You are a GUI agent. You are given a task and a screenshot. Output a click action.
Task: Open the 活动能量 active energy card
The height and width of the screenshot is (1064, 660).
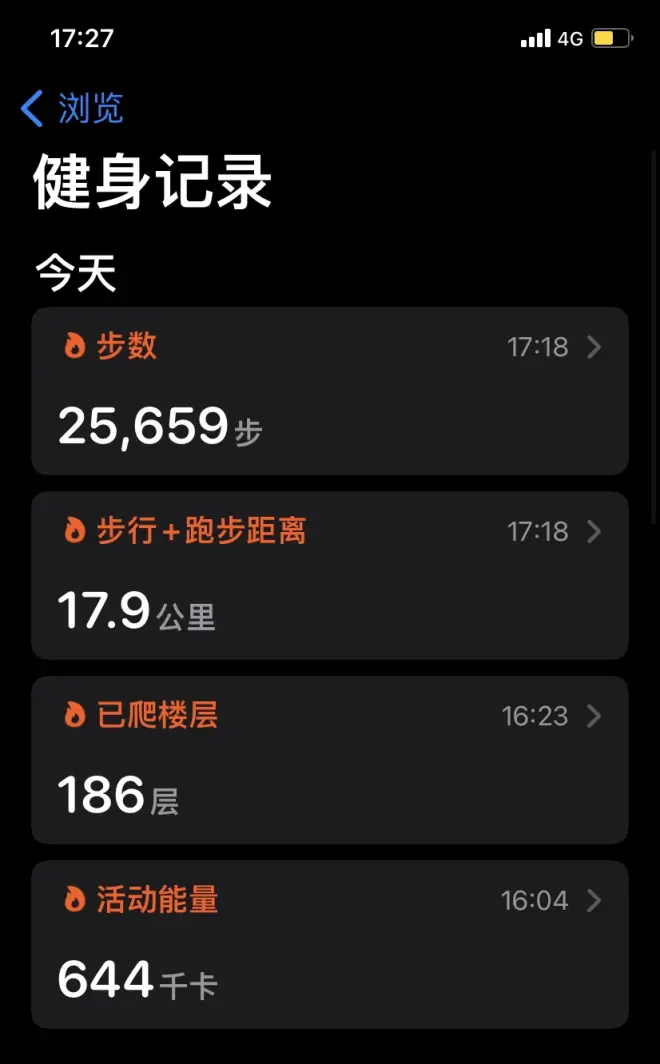(330, 944)
